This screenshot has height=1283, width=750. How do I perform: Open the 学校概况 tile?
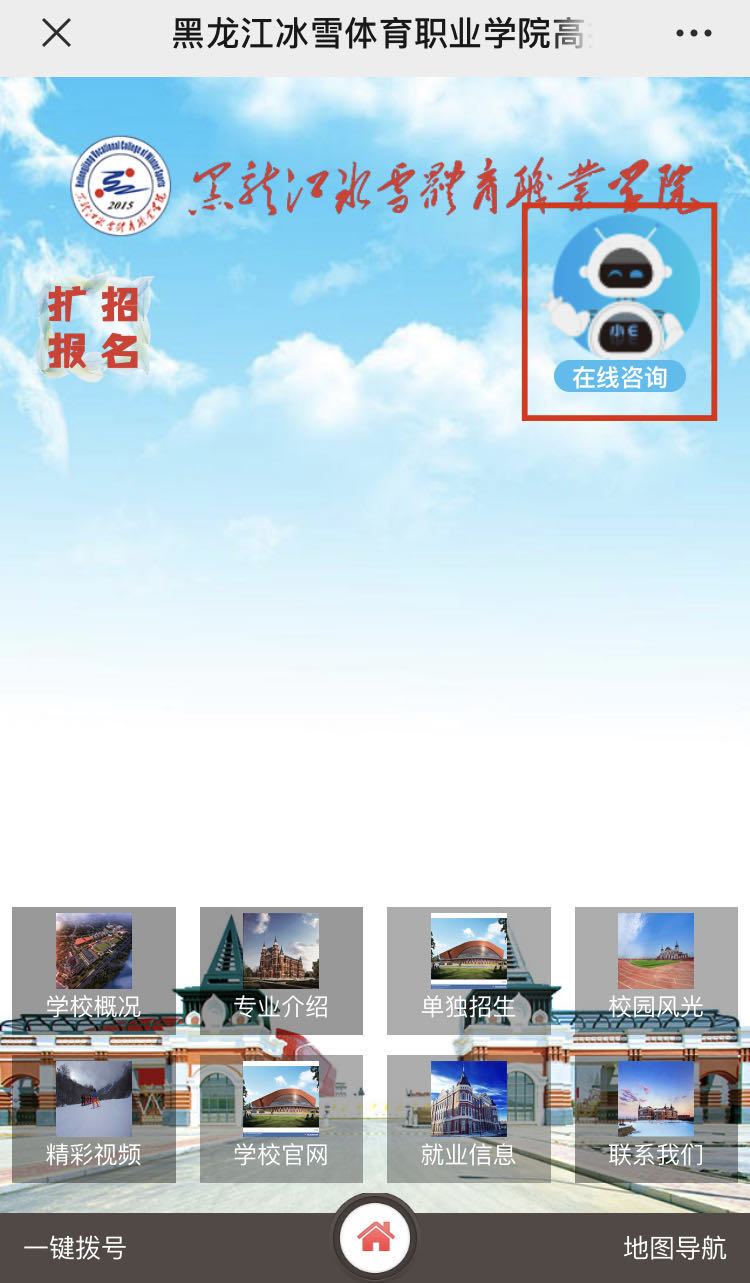point(94,970)
